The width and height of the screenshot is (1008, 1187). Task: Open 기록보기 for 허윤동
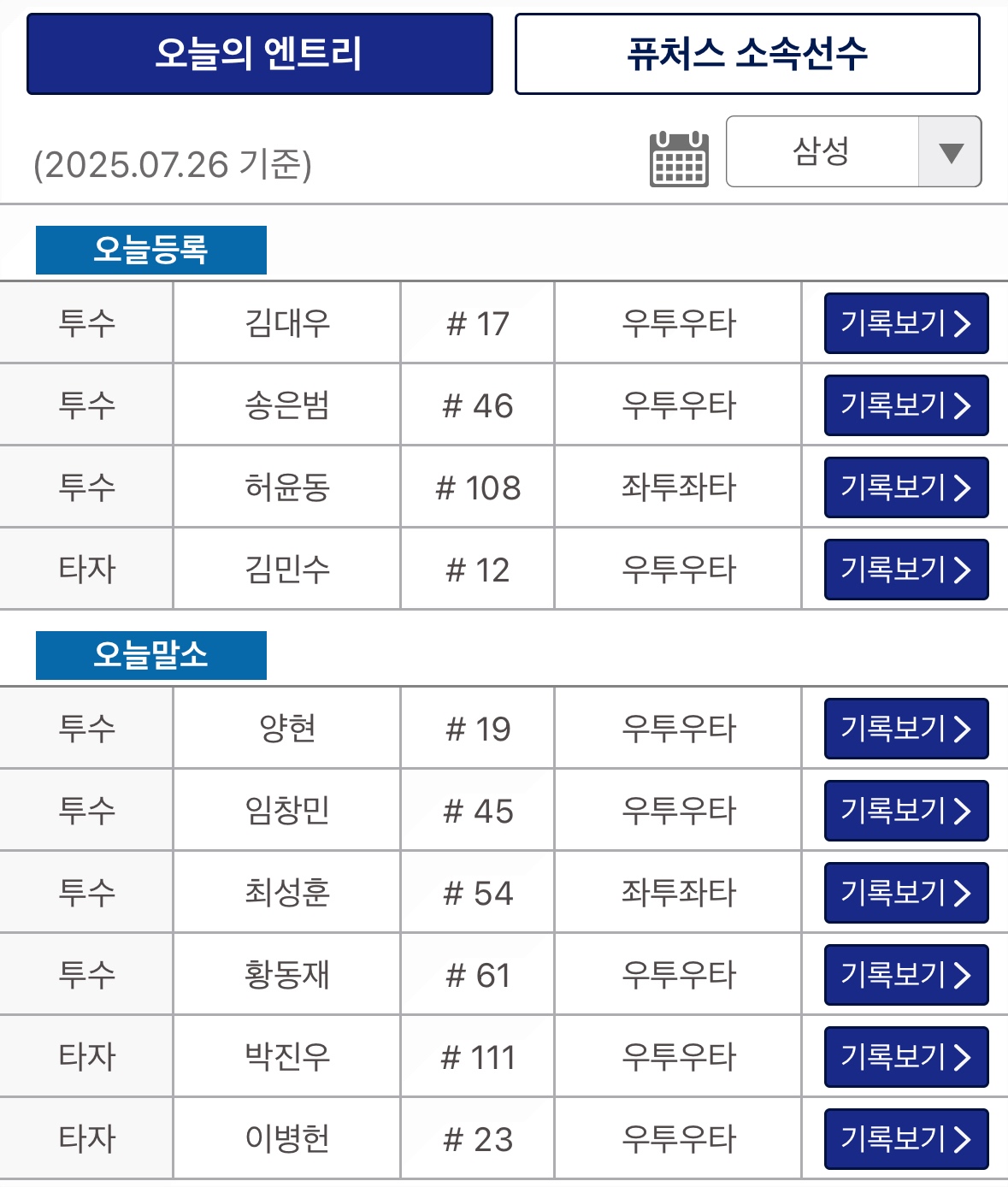905,487
